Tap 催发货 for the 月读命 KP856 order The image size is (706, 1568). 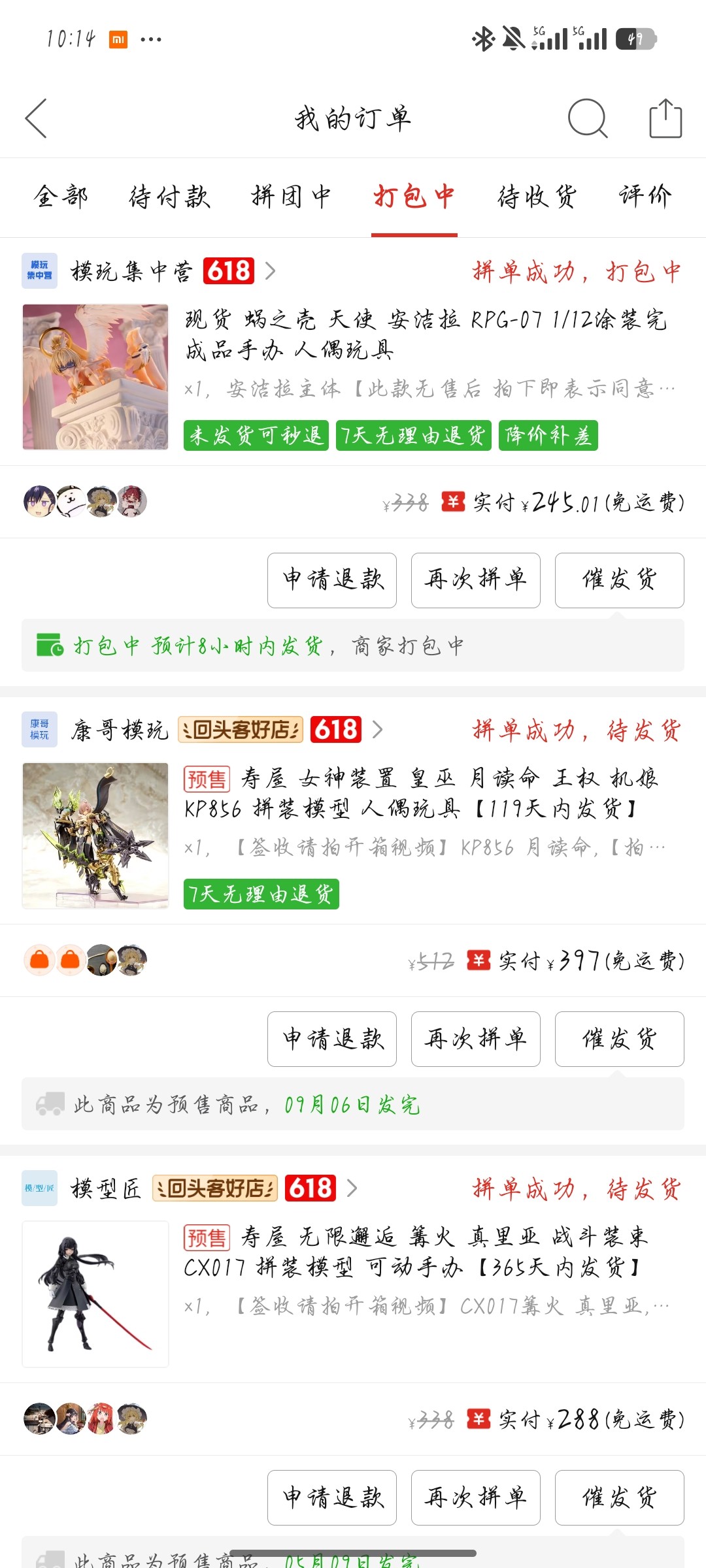(x=620, y=1039)
